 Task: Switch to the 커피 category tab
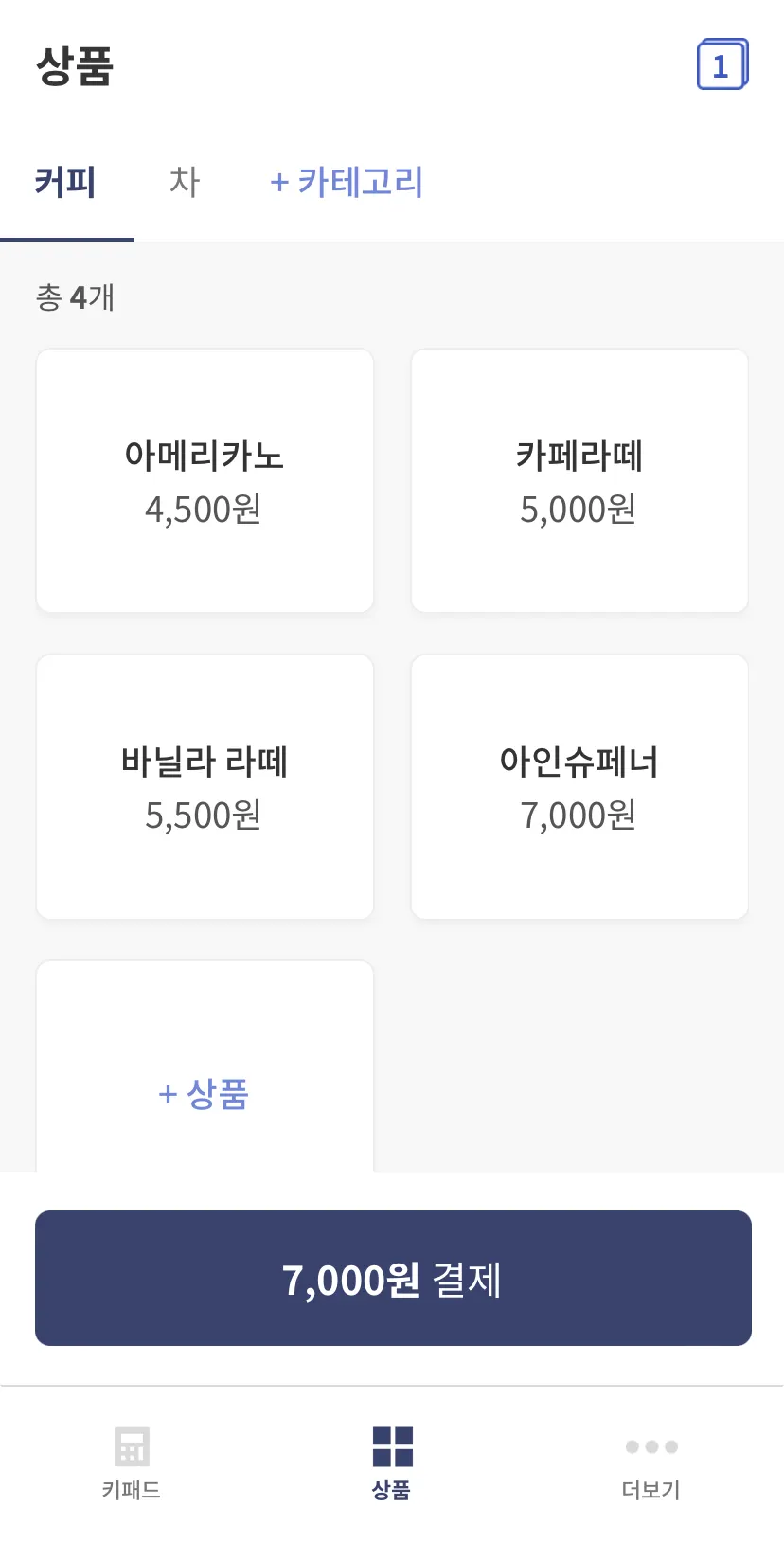coord(66,182)
